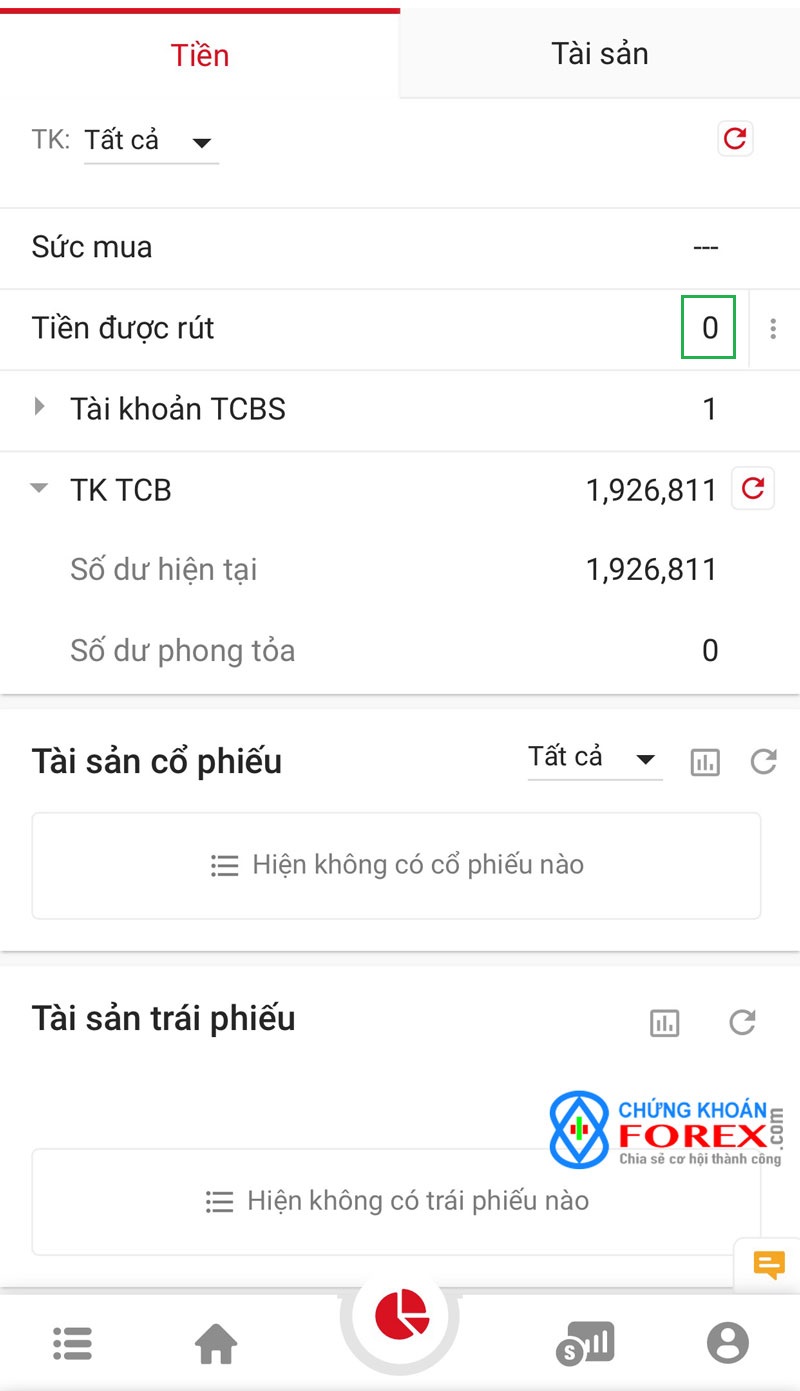
Task: Open chart view for Tài sản cổ phiếu
Action: click(x=705, y=762)
